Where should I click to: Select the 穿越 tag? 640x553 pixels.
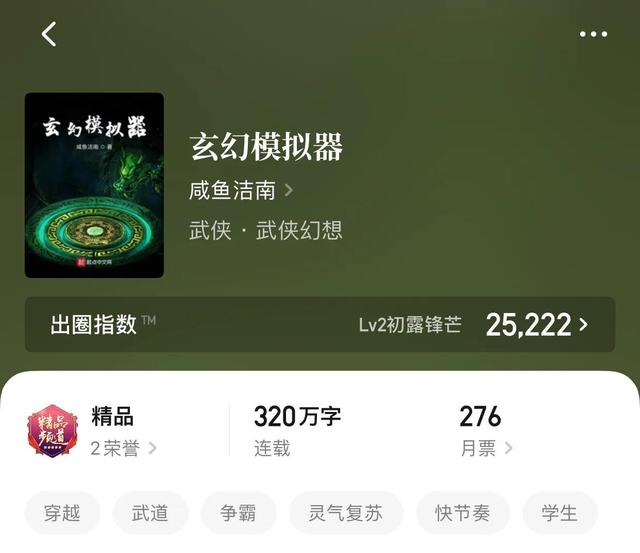pos(62,514)
